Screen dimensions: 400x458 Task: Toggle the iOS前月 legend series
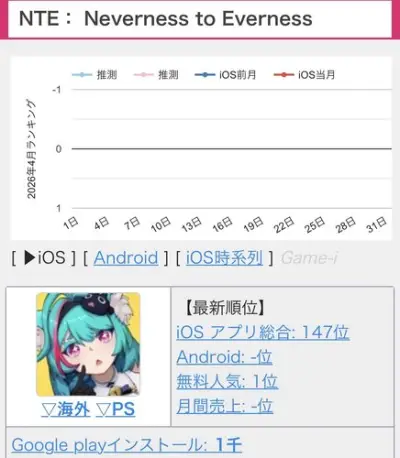point(225,75)
